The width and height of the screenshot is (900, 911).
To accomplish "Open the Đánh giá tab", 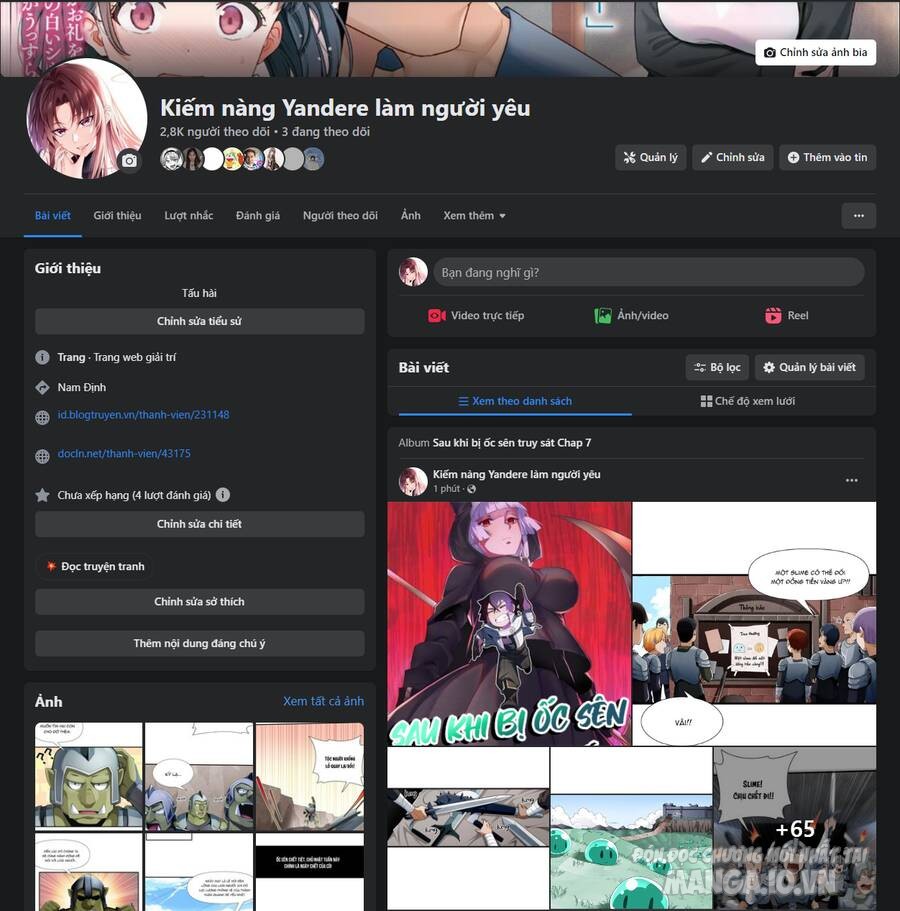I will (258, 216).
